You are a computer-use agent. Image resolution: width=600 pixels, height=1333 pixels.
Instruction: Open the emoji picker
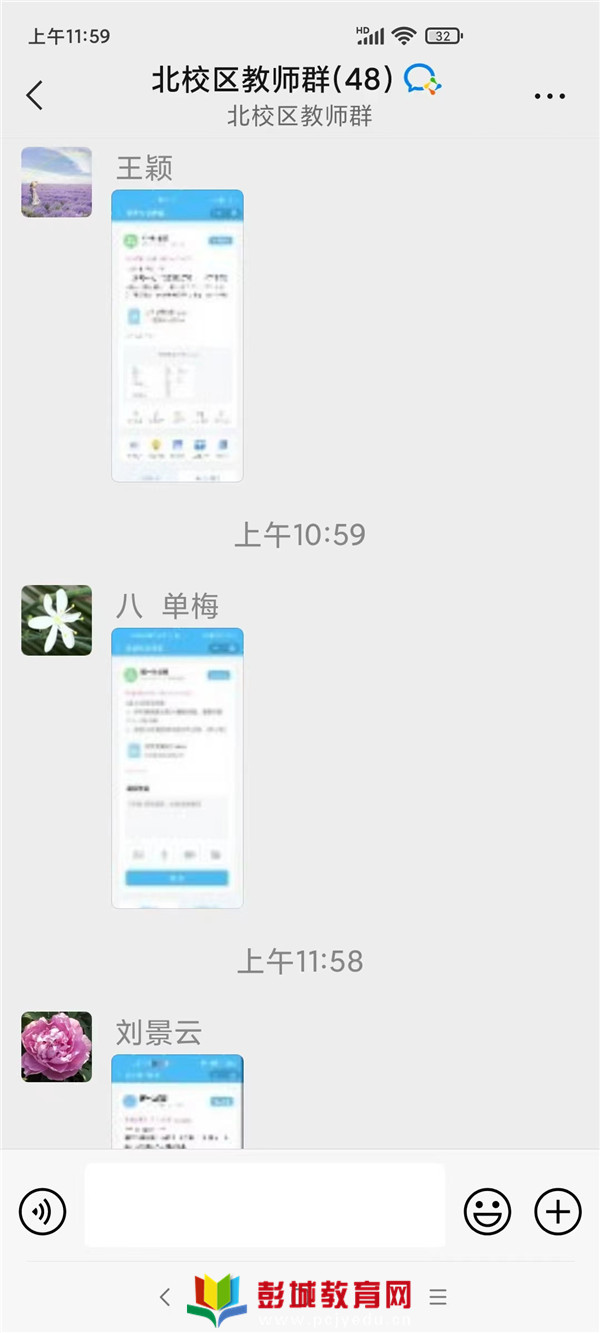click(x=487, y=1212)
